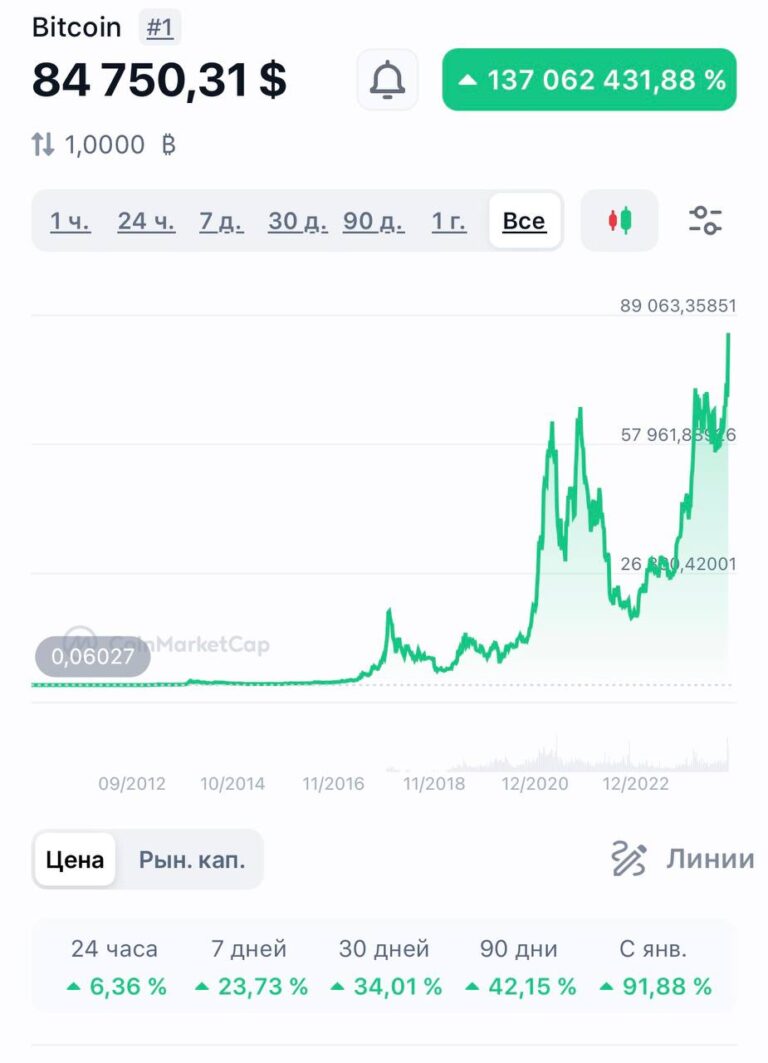Tap the currency swap arrows icon
This screenshot has width=768, height=1063.
[43, 145]
